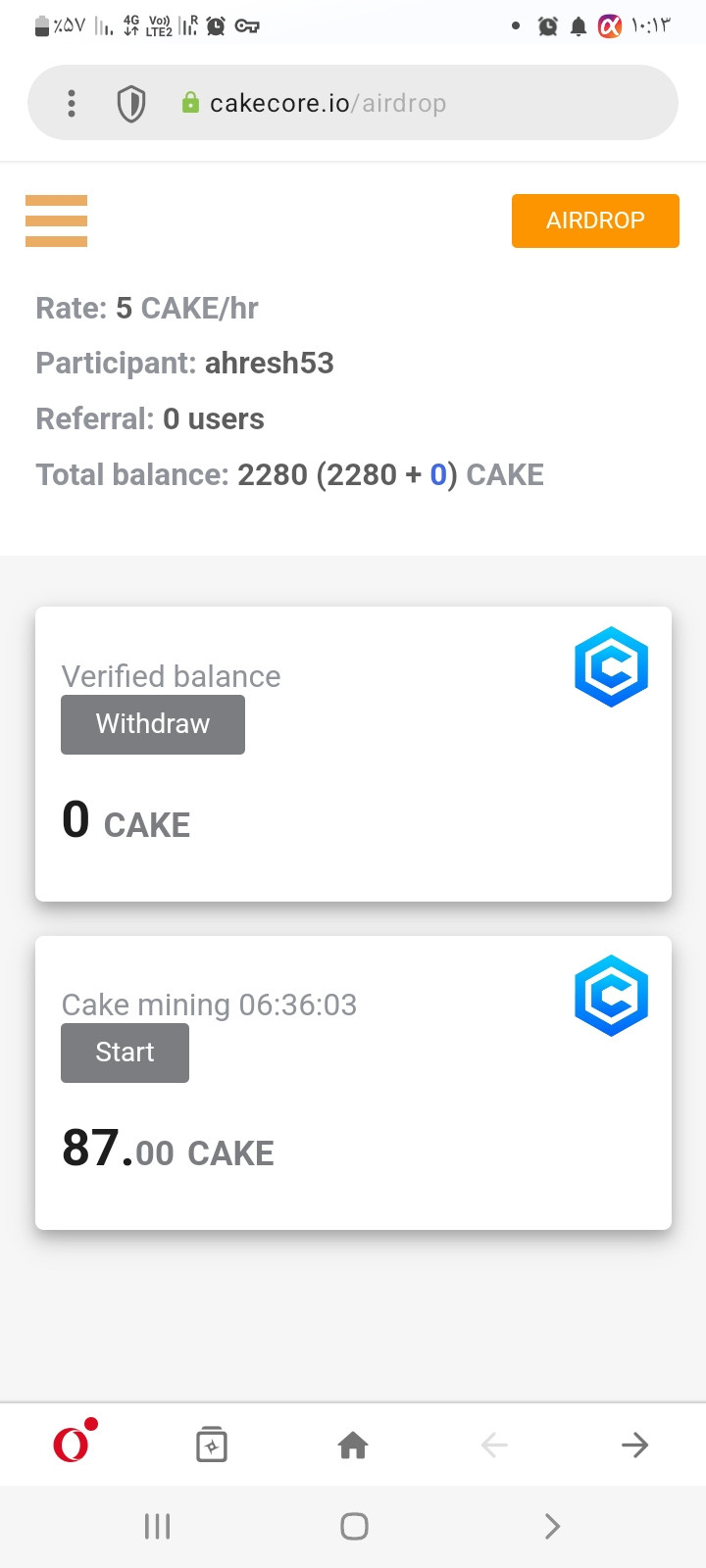Image resolution: width=706 pixels, height=1568 pixels.
Task: Open the system recent apps
Action: [x=157, y=1526]
